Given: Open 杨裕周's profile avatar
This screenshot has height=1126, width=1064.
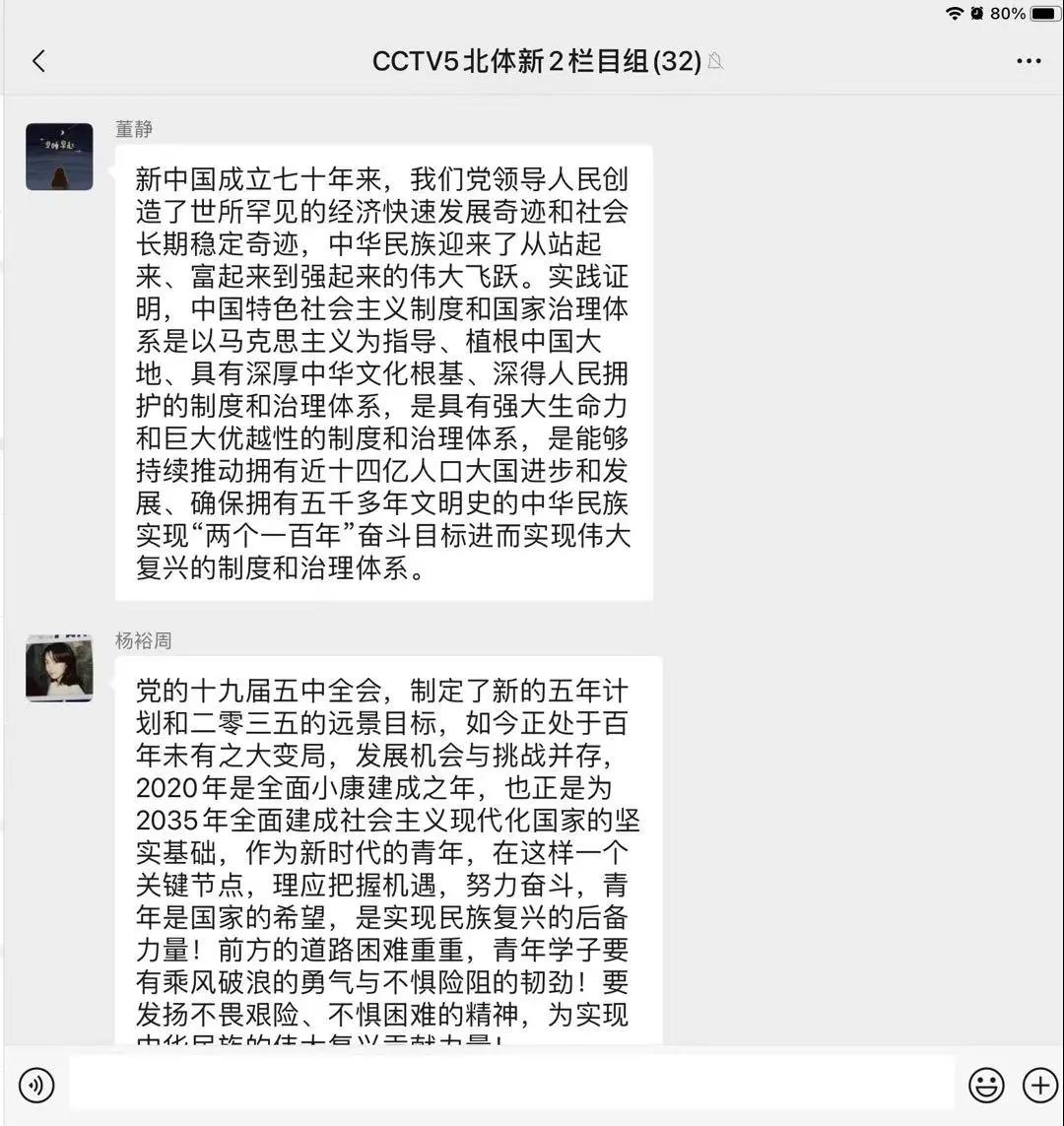Looking at the screenshot, I should point(59,669).
